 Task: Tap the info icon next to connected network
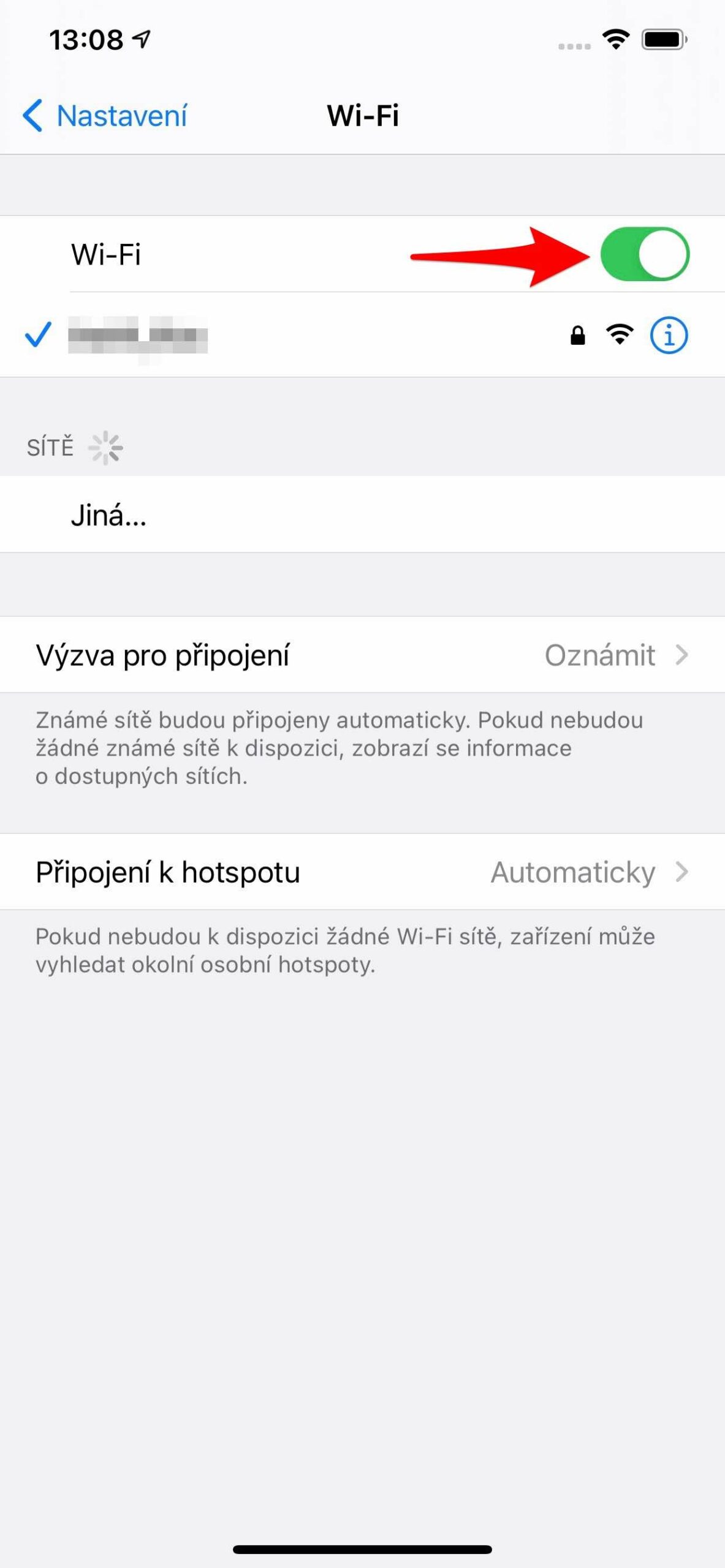670,336
